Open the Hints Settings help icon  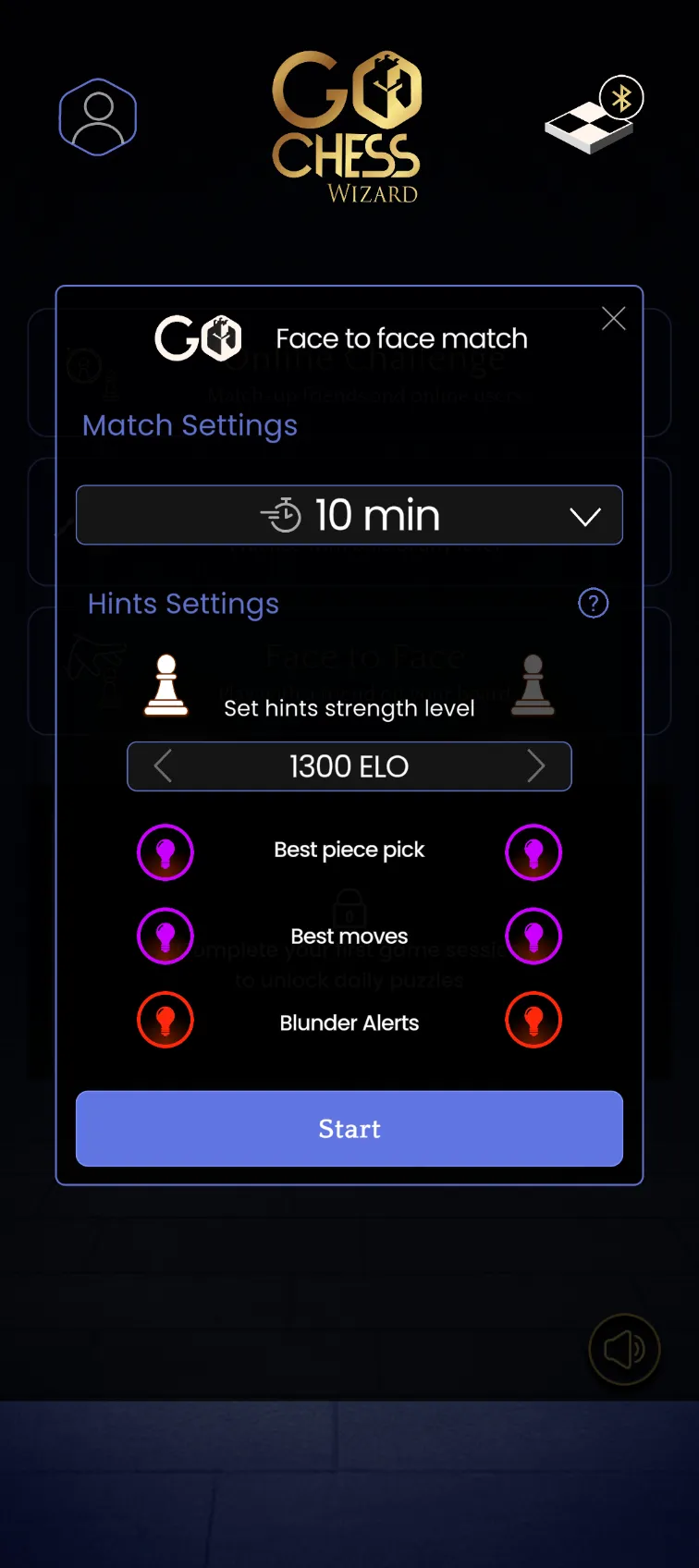coord(593,604)
